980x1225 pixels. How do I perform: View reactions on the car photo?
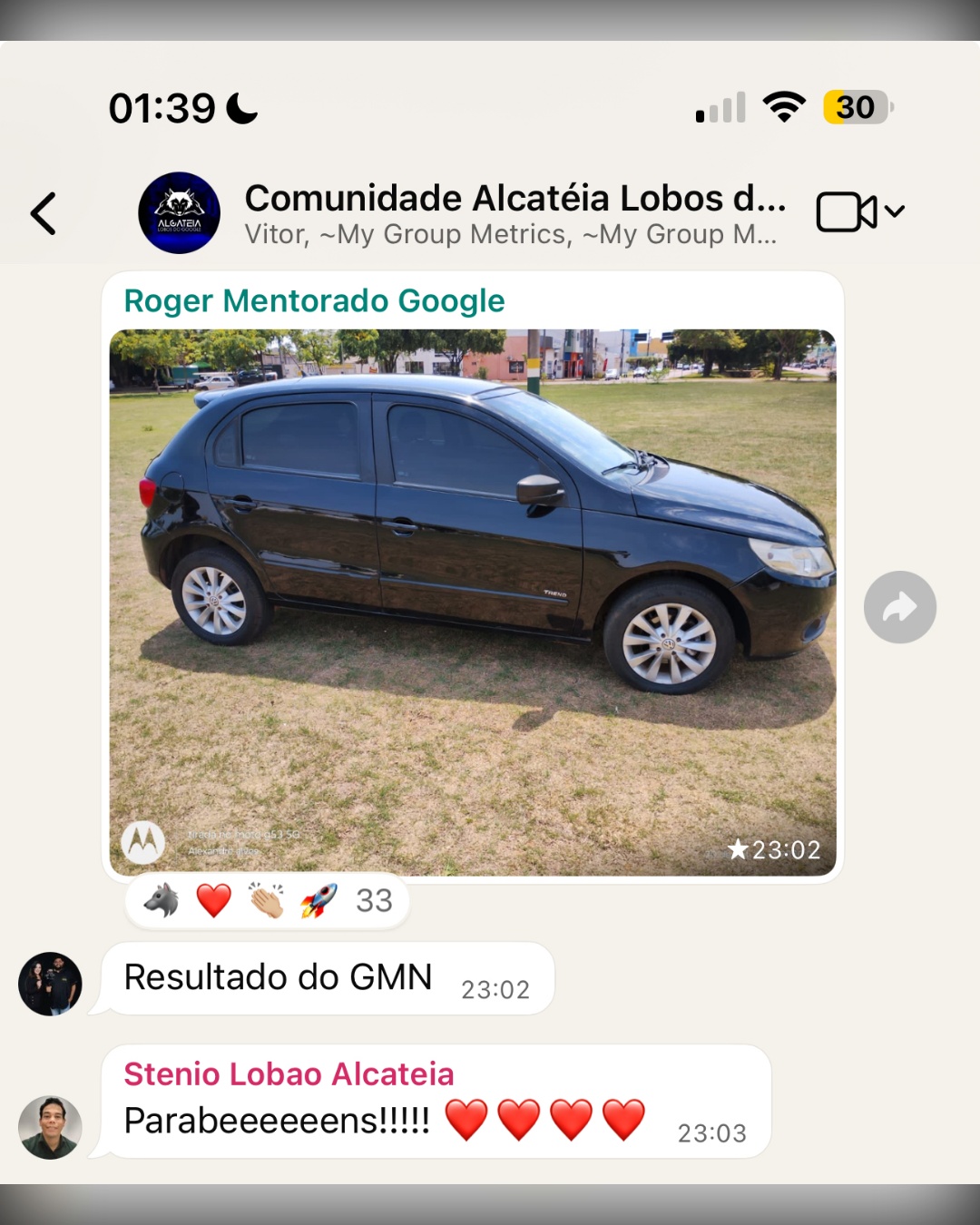coord(267,901)
